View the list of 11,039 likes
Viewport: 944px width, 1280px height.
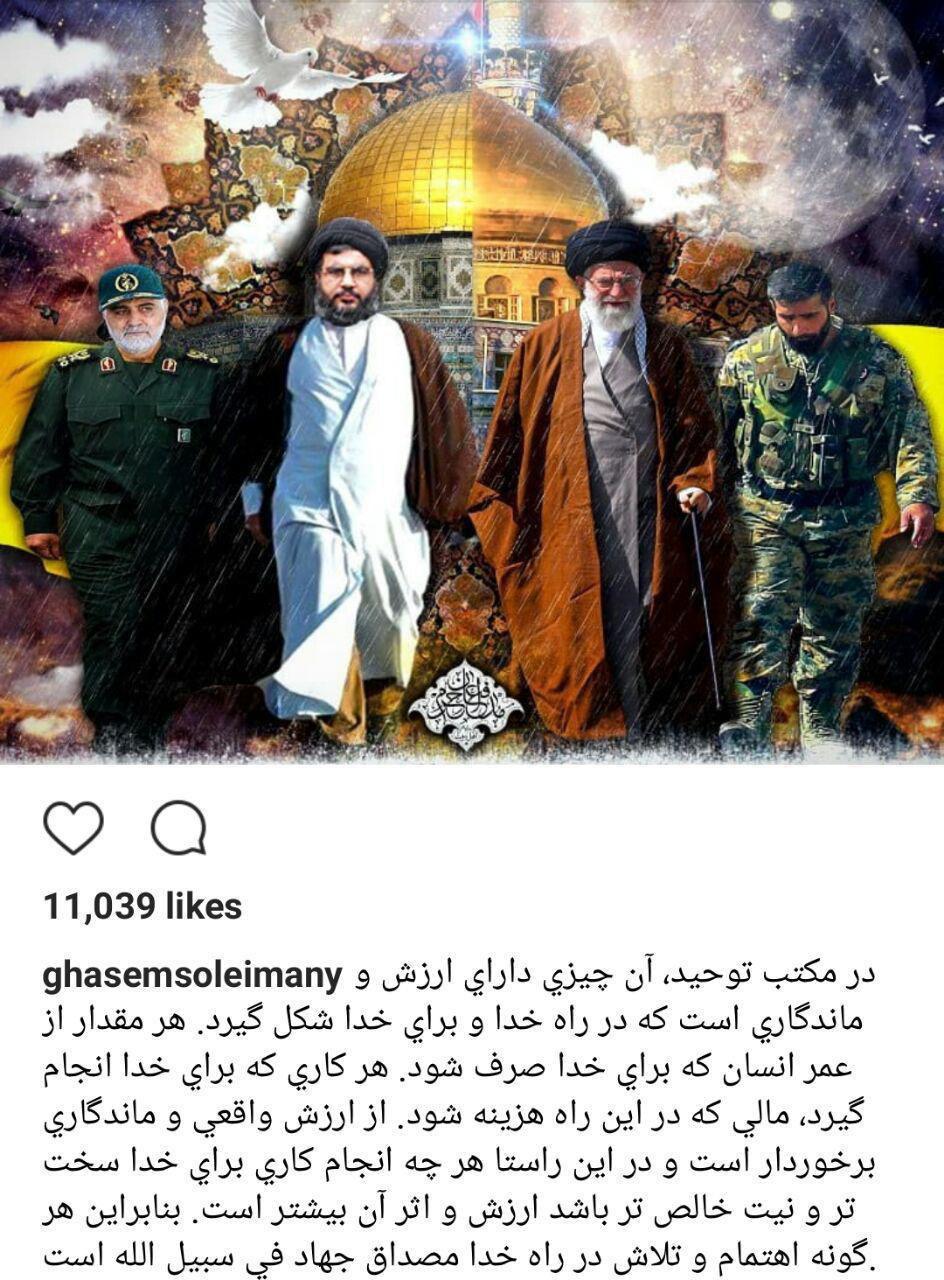pos(142,907)
